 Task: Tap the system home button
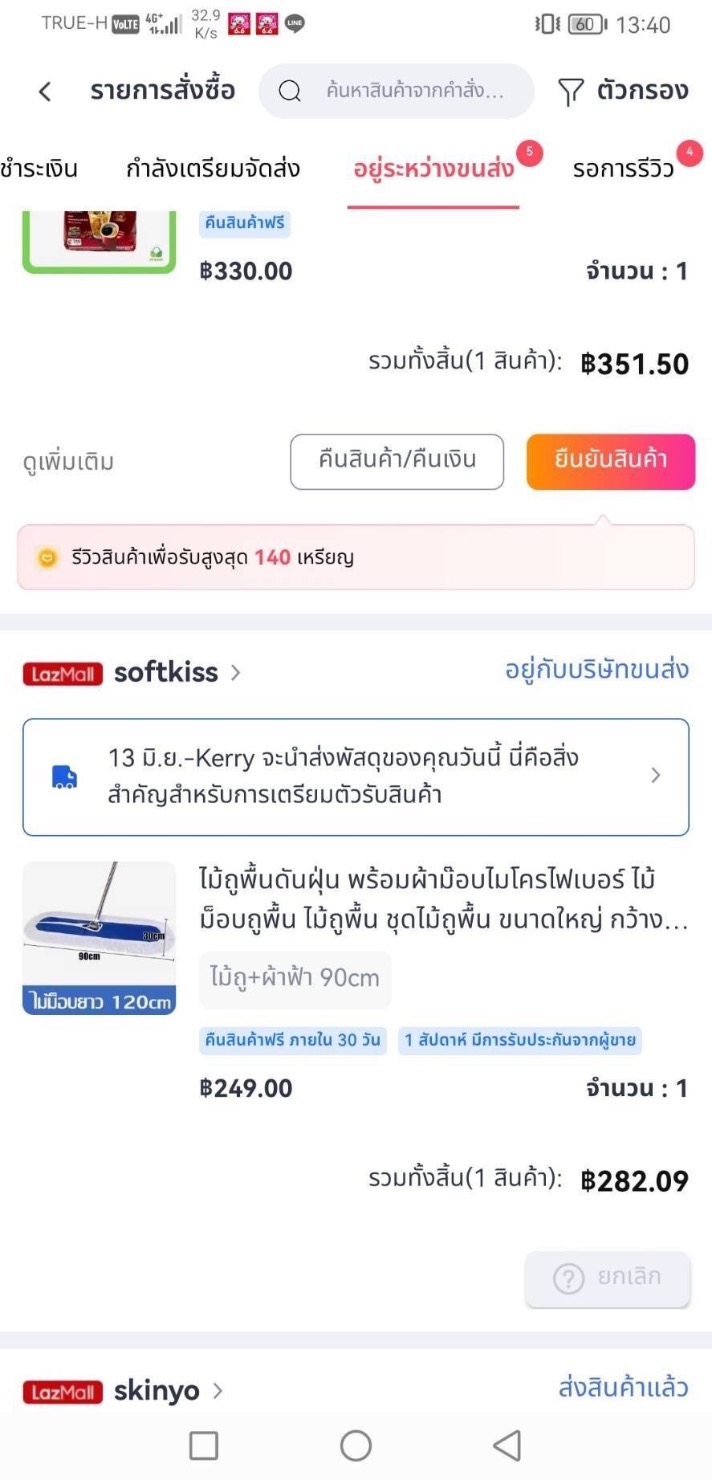pyautogui.click(x=355, y=1445)
